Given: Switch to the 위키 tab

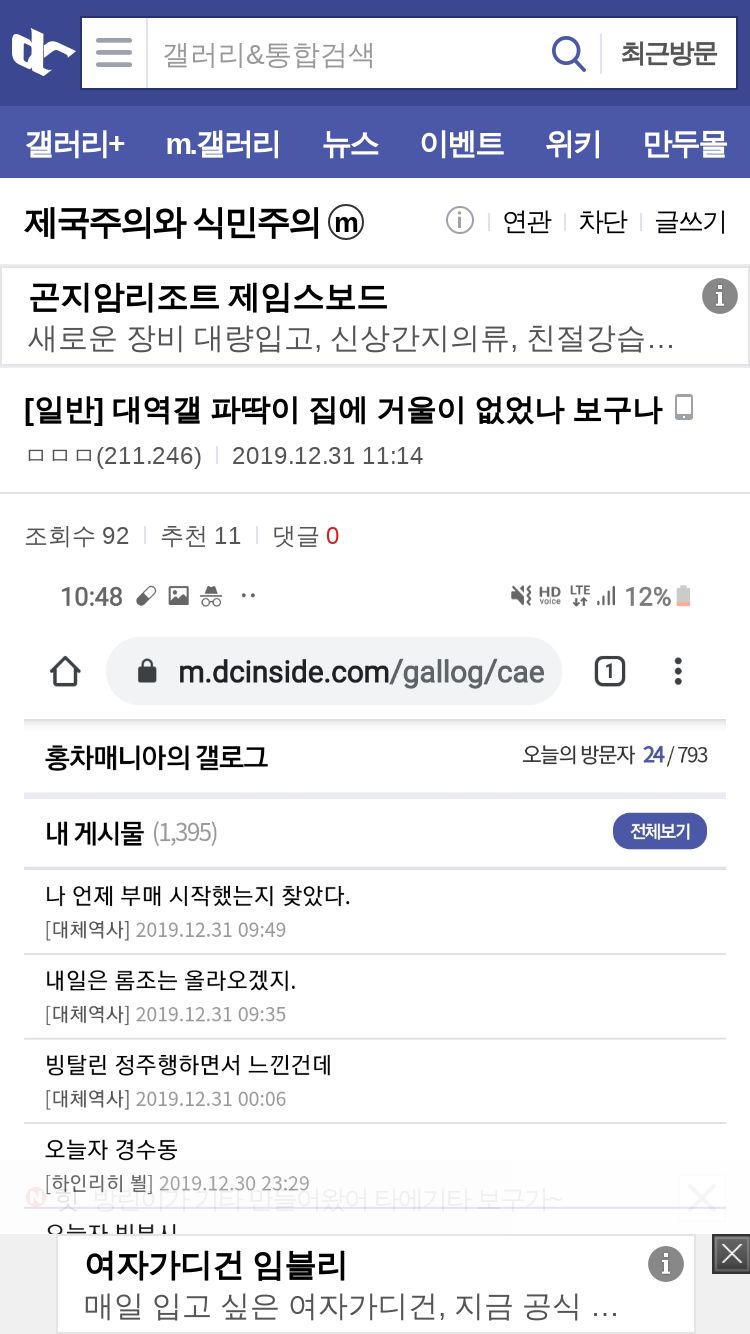Looking at the screenshot, I should [574, 143].
